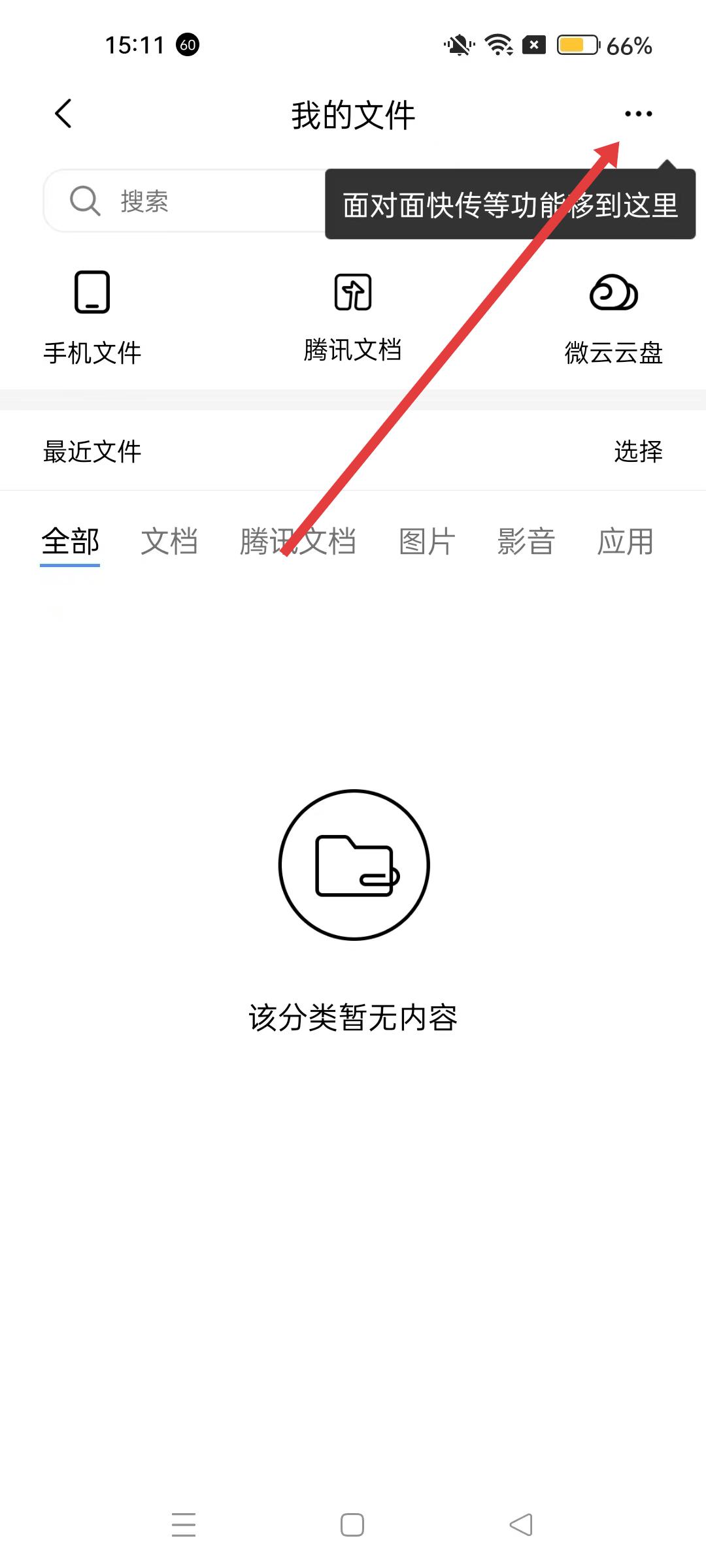Open system recent apps menu
This screenshot has height=1568, width=706.
point(184,1525)
